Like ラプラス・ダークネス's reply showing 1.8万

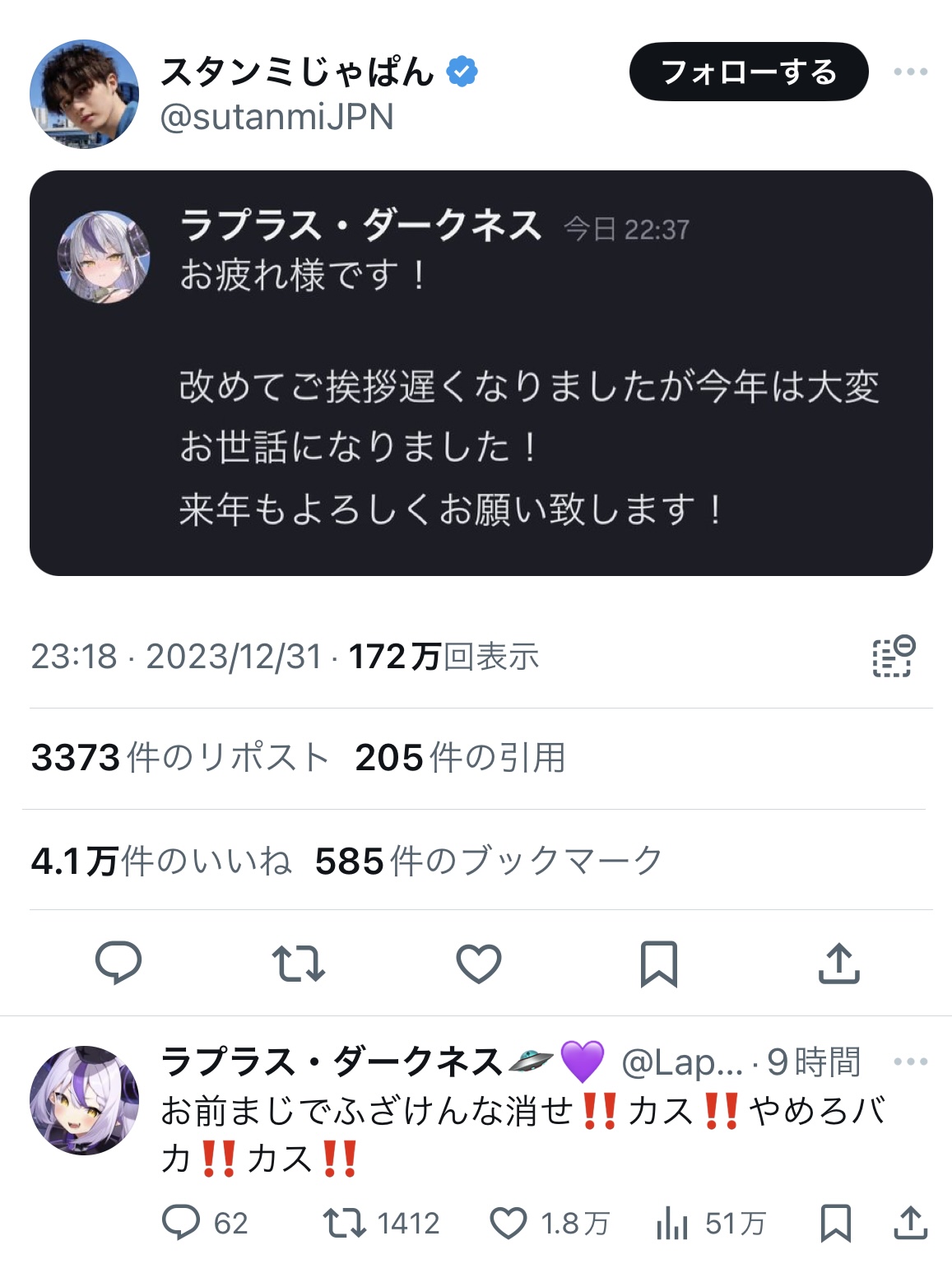click(509, 1223)
